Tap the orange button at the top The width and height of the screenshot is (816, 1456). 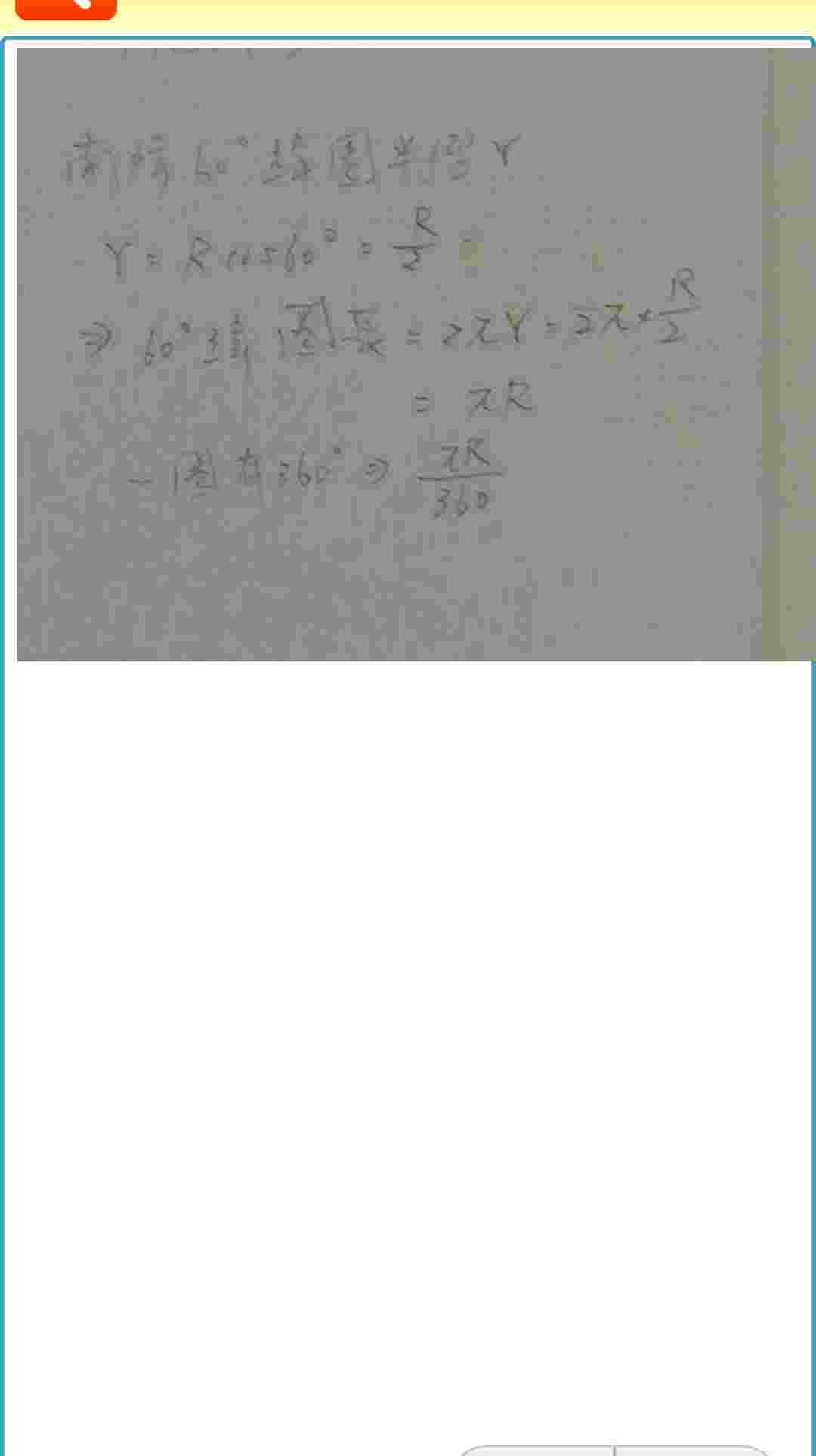click(66, 8)
